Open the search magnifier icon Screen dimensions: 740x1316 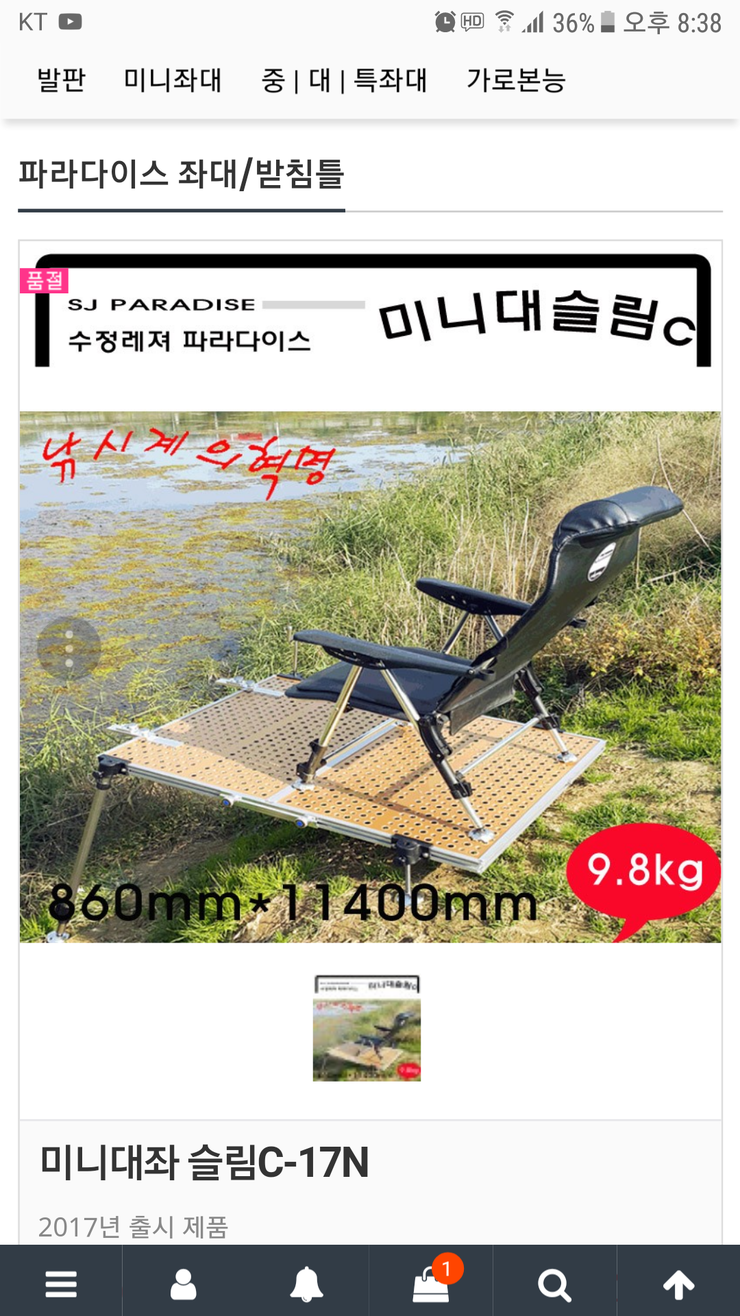(x=554, y=1284)
